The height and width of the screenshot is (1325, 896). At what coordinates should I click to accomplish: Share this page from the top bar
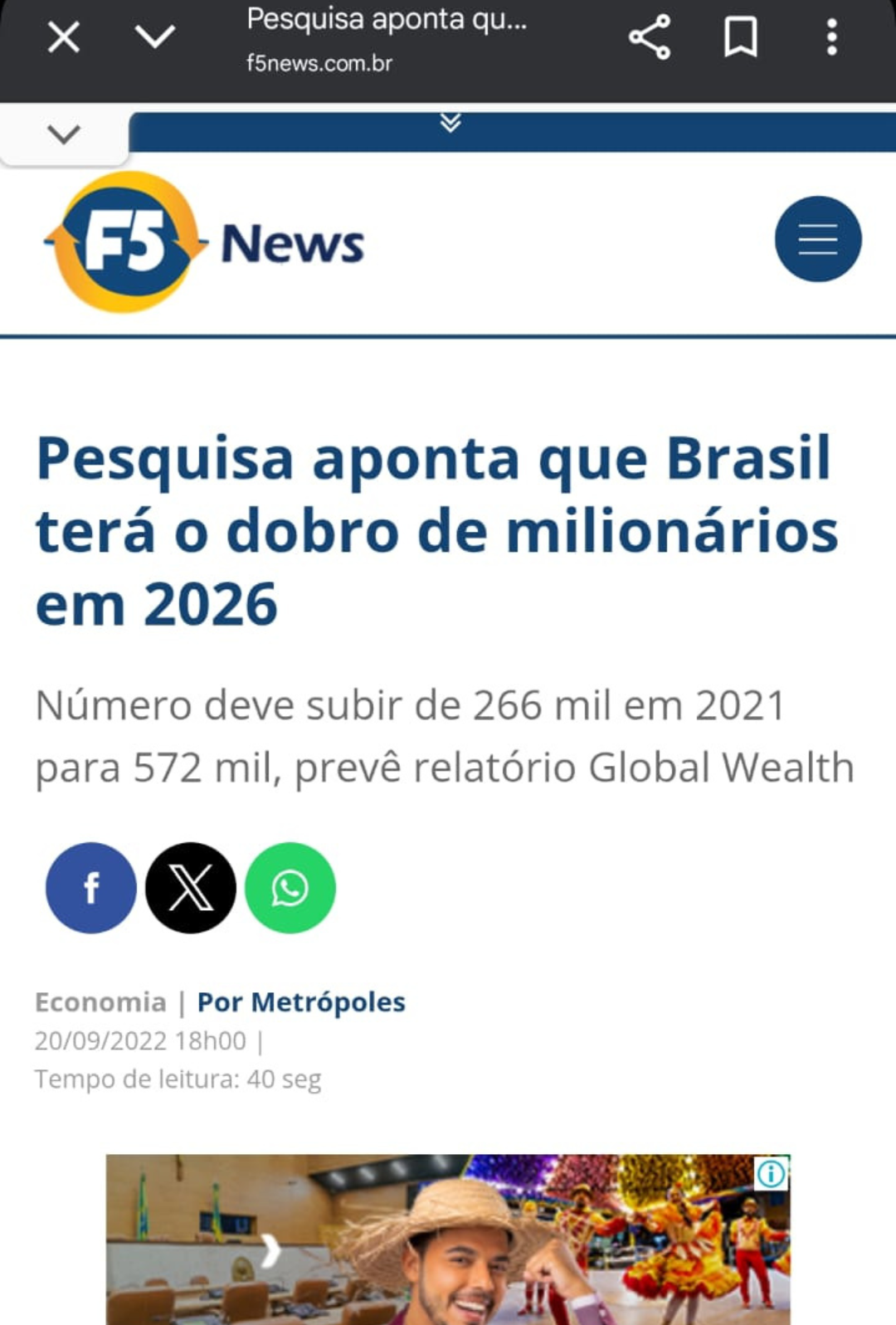650,37
